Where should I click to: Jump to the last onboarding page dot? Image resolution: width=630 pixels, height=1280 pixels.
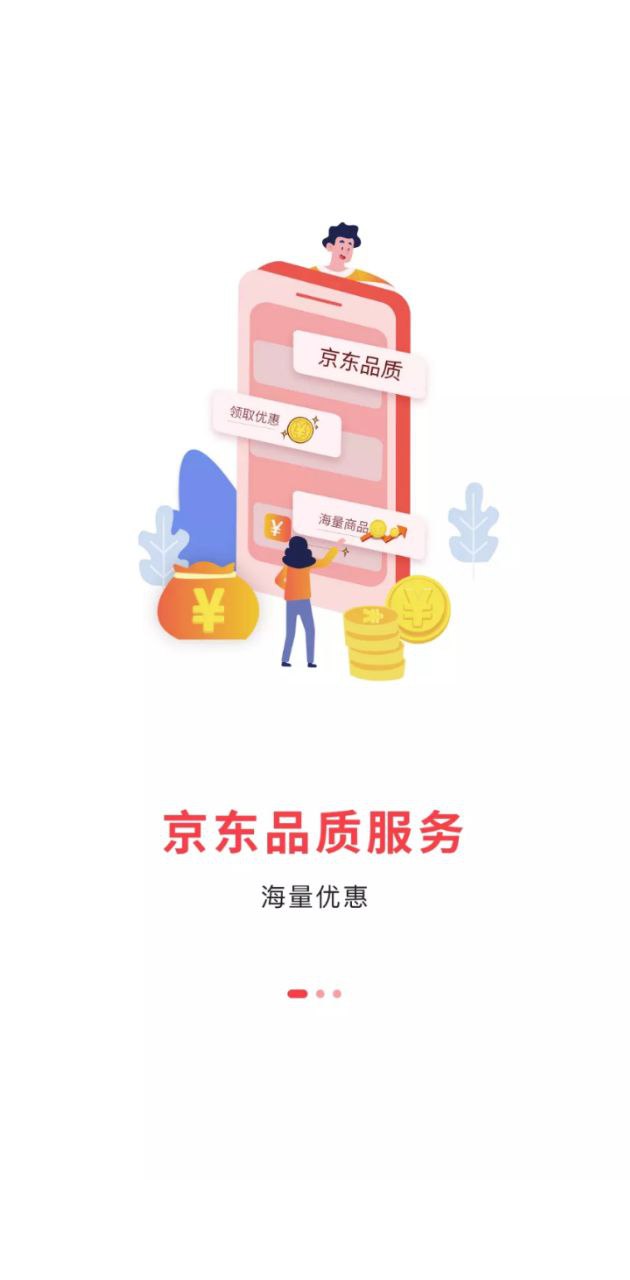point(337,994)
